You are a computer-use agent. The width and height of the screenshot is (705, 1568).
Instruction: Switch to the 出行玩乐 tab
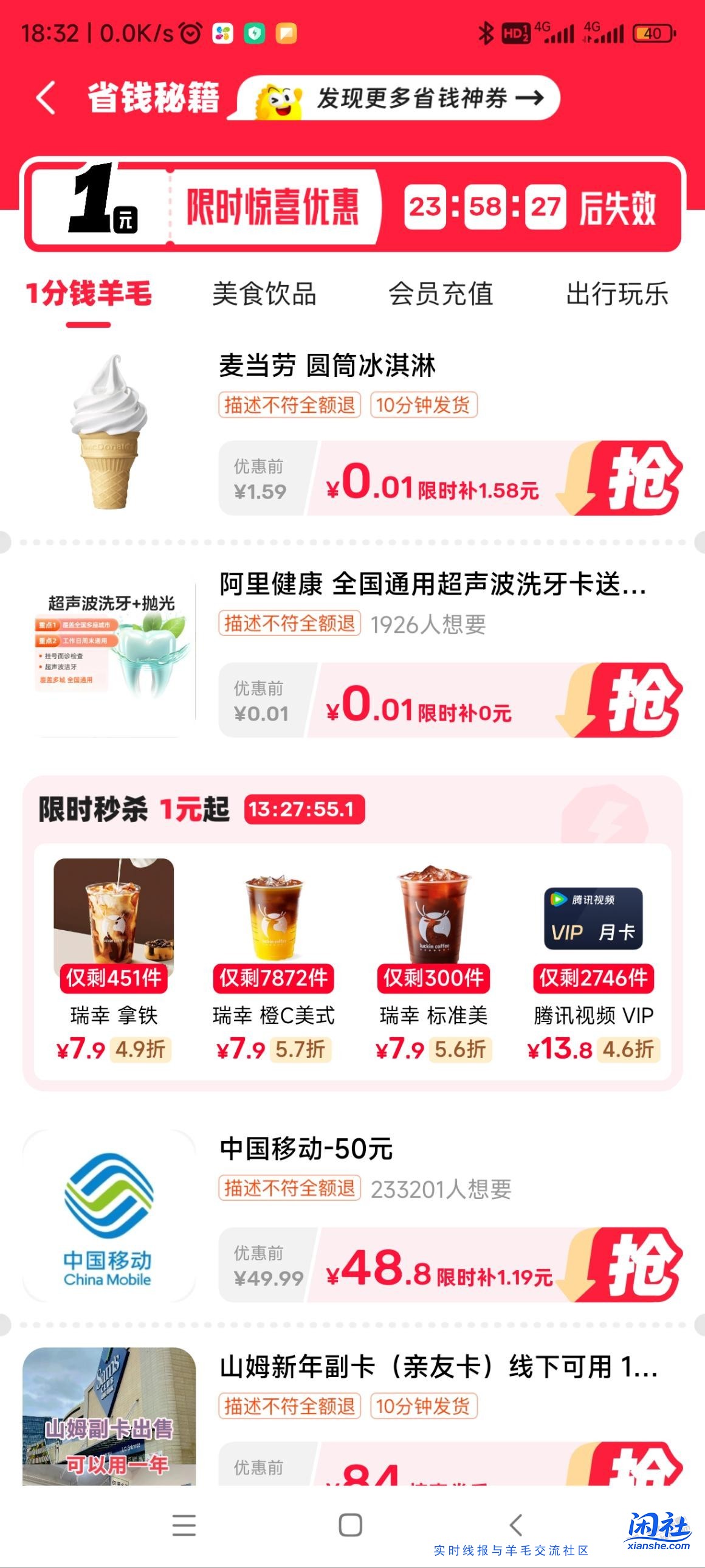(x=616, y=294)
